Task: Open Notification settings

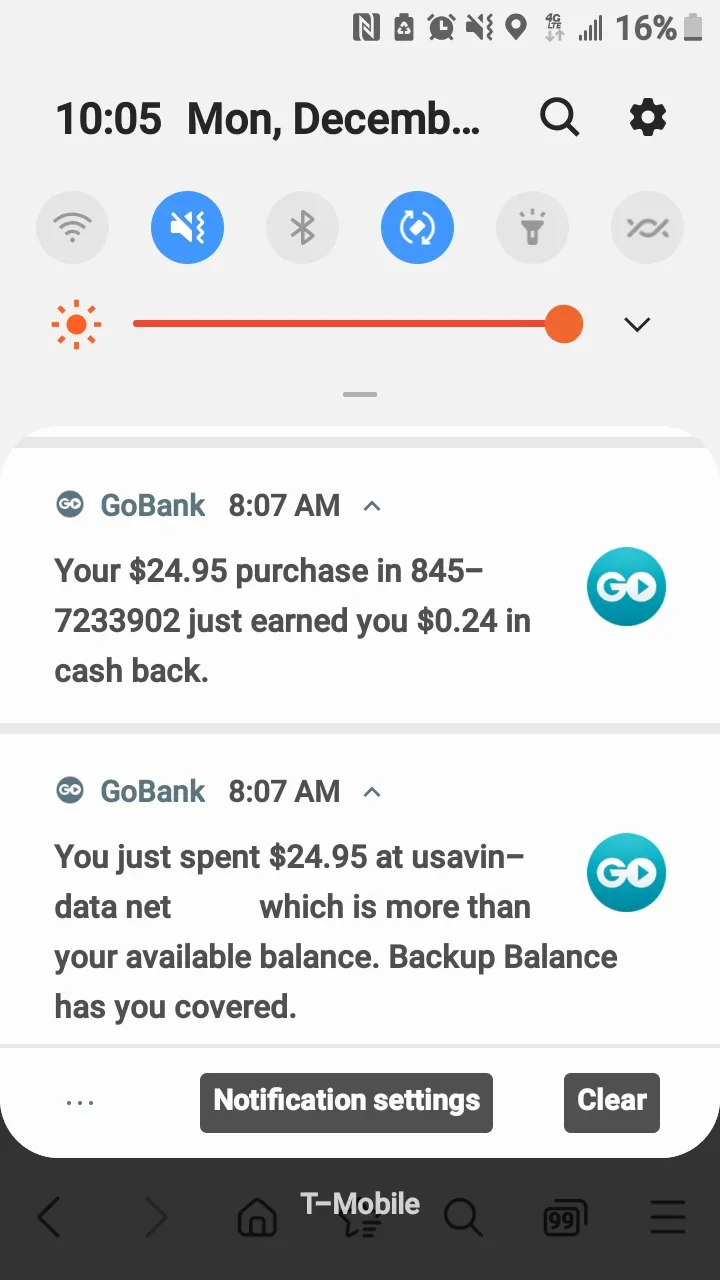Action: (346, 1102)
